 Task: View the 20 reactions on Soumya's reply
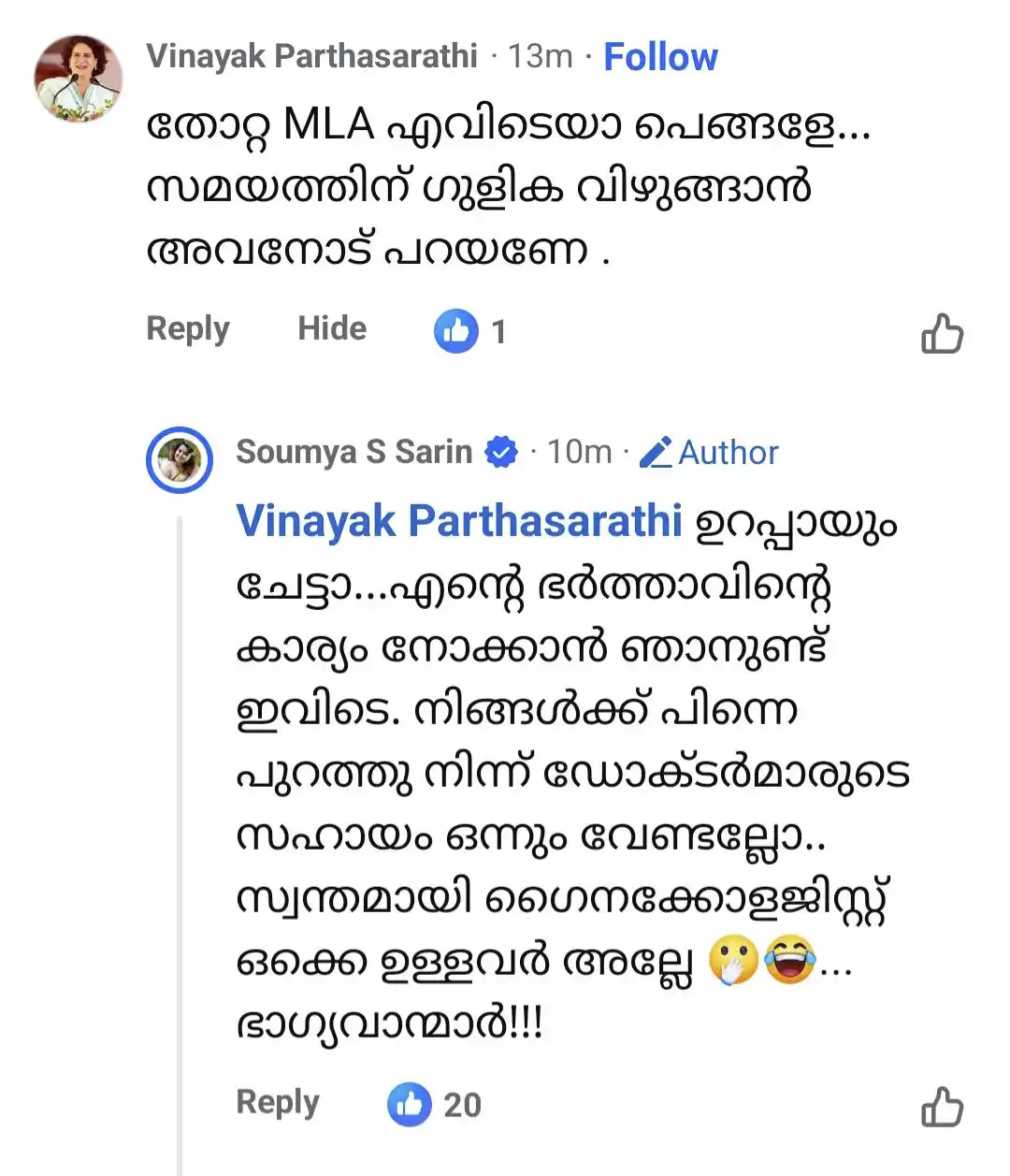(435, 1105)
